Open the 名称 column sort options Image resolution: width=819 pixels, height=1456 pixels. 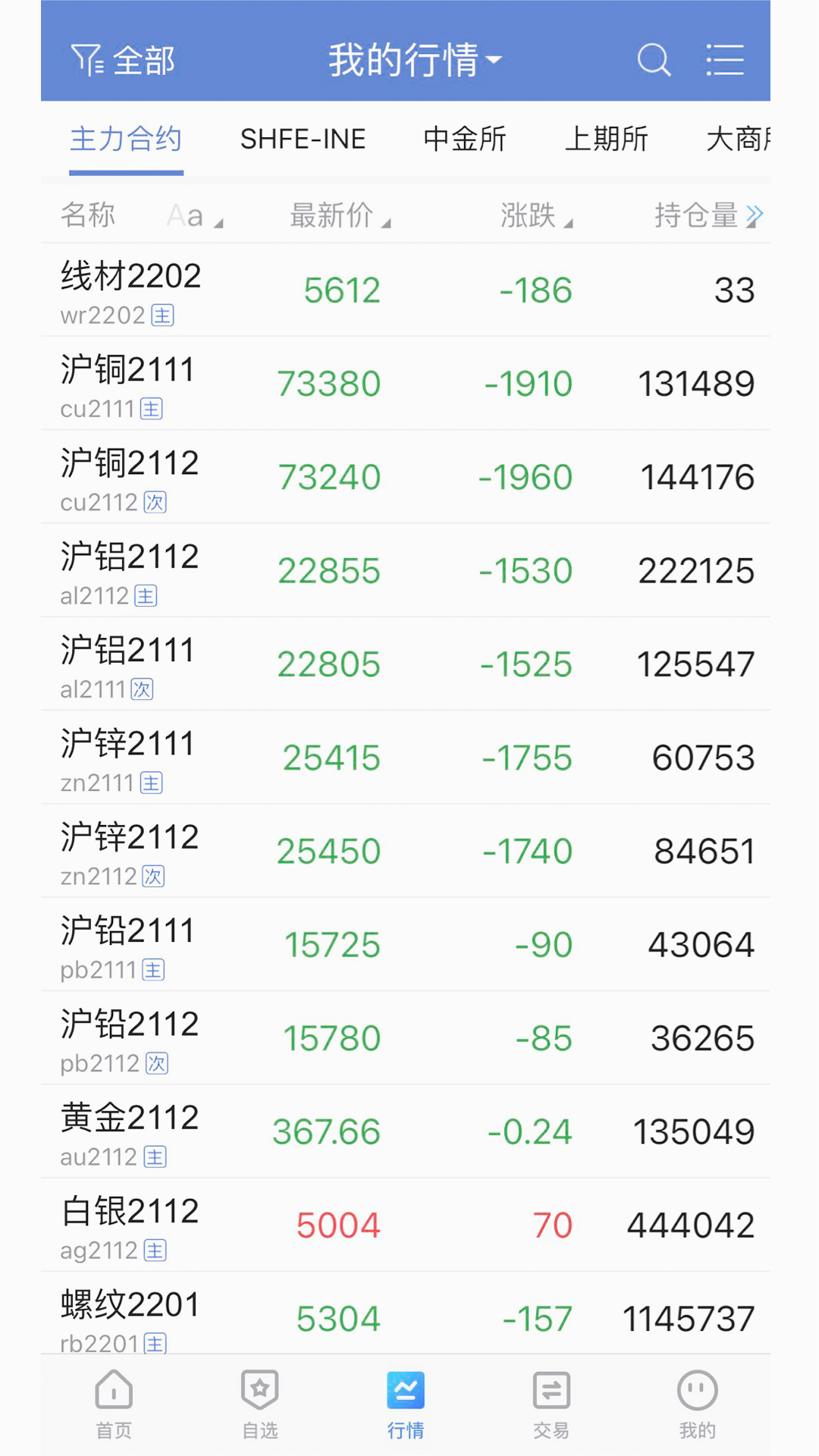tap(88, 215)
